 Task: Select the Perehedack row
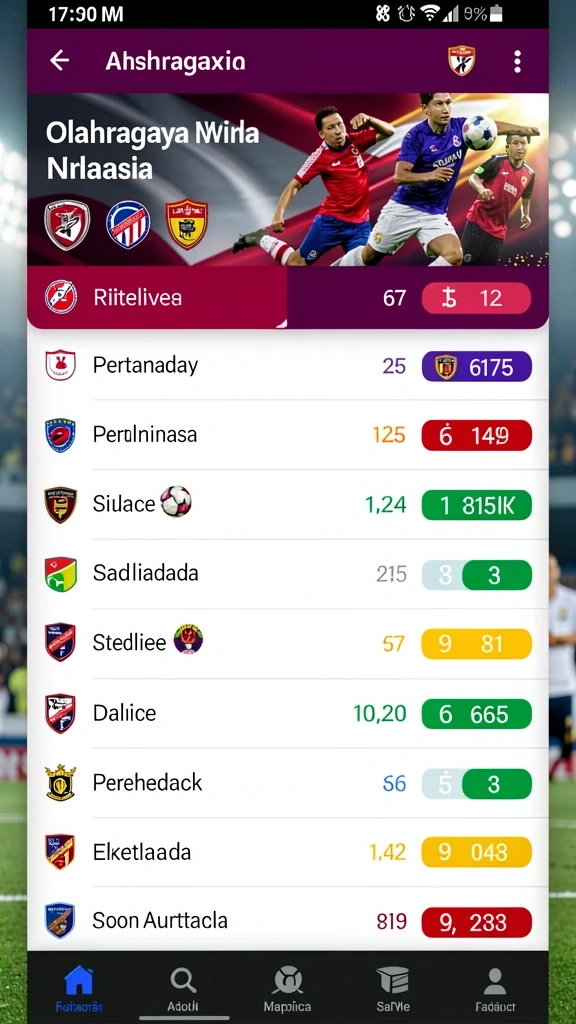pyautogui.click(x=288, y=783)
